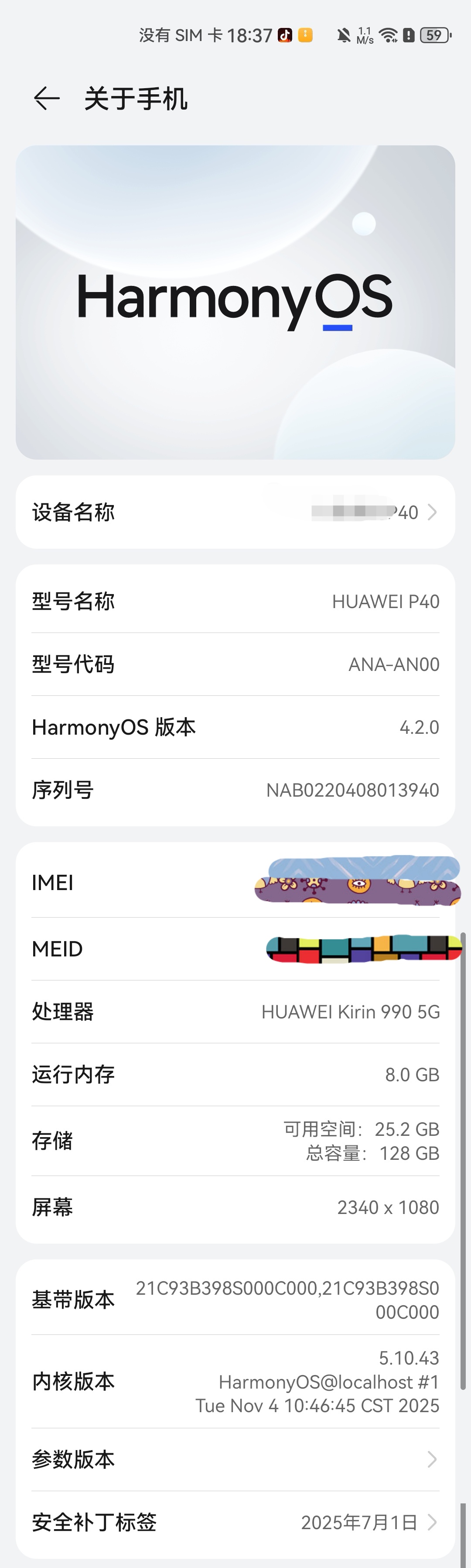Open 参数版本 details
This screenshot has width=471, height=1568.
[235, 1459]
